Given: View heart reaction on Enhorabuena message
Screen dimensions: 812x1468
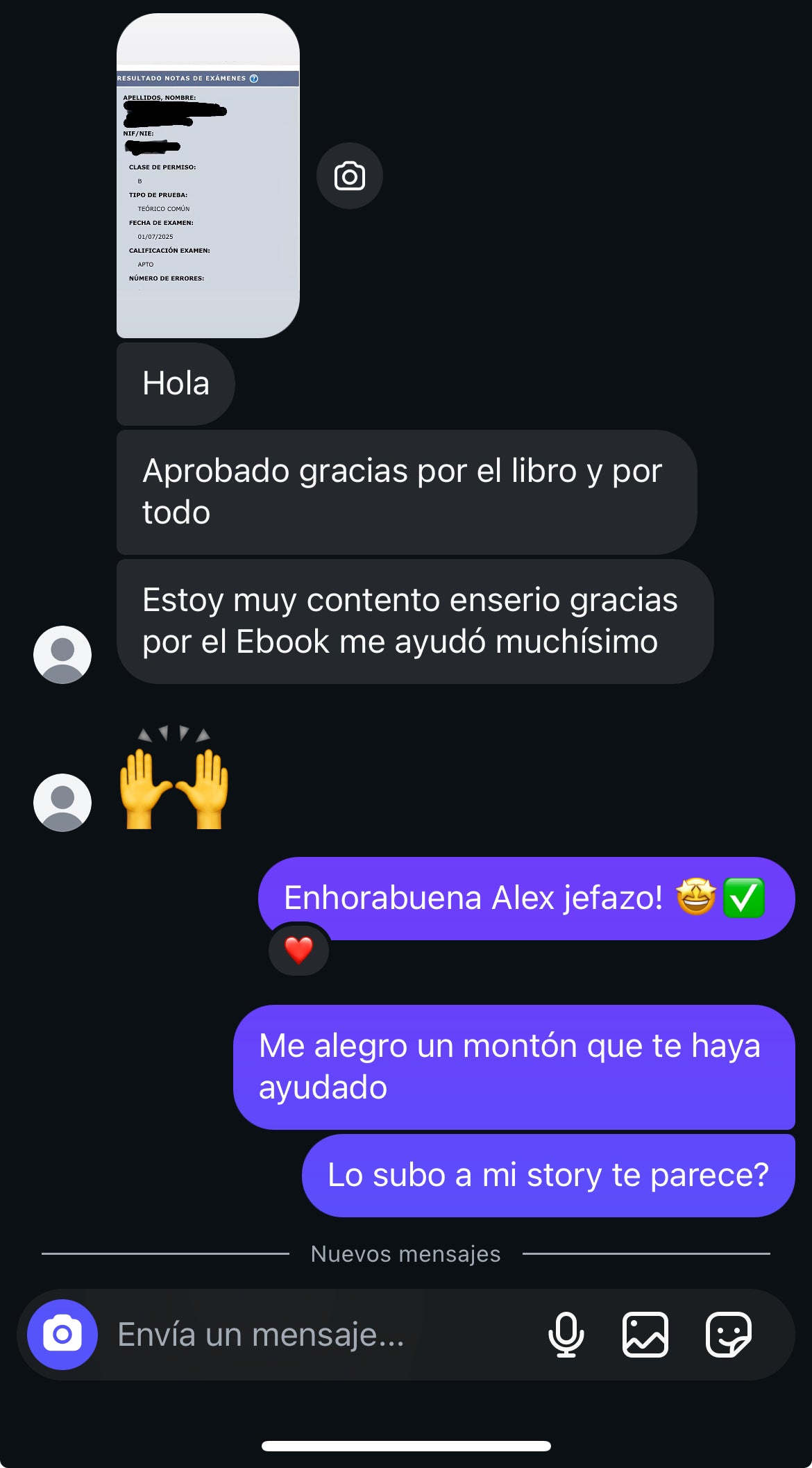Looking at the screenshot, I should 299,950.
